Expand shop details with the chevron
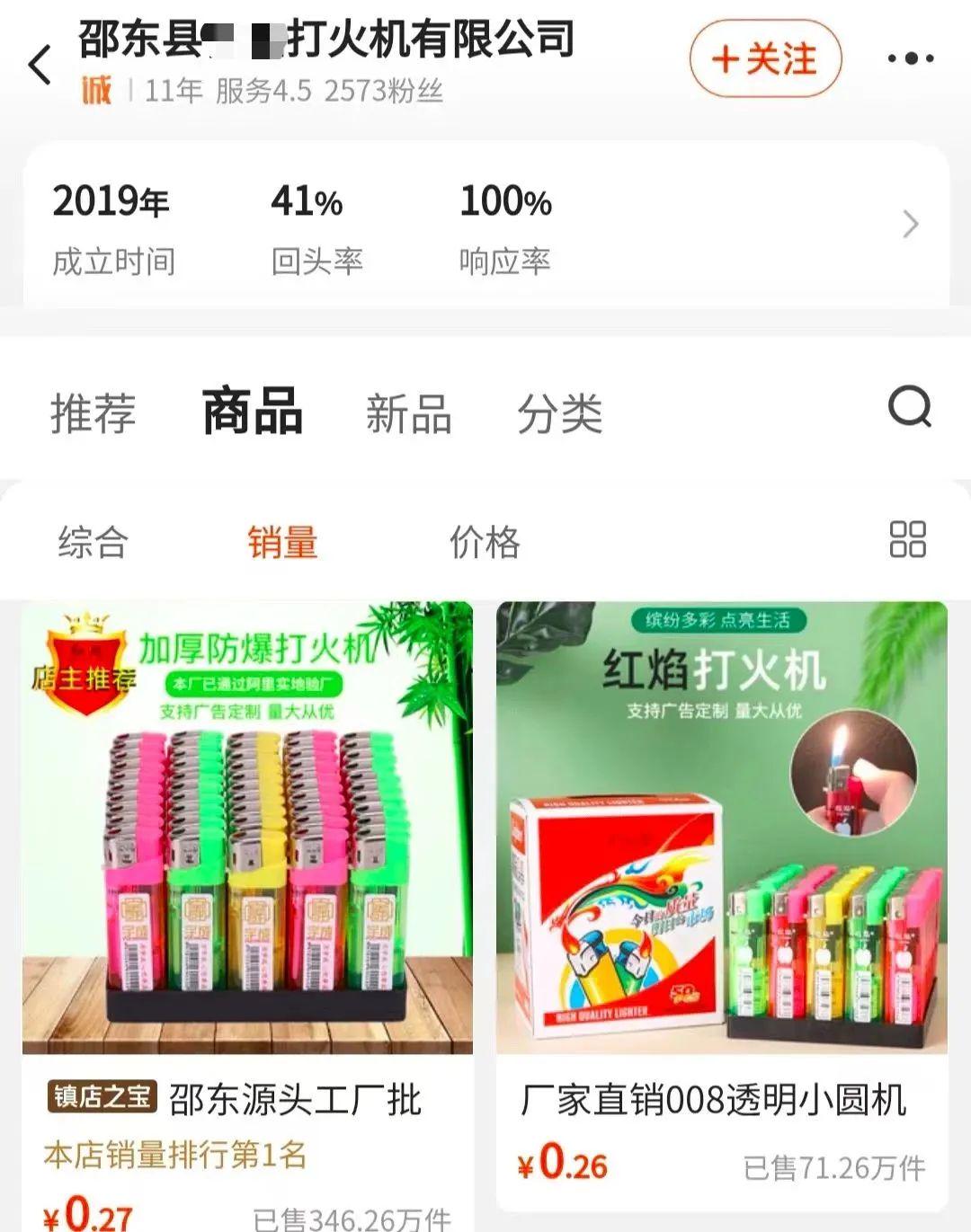The height and width of the screenshot is (1232, 971). [910, 224]
